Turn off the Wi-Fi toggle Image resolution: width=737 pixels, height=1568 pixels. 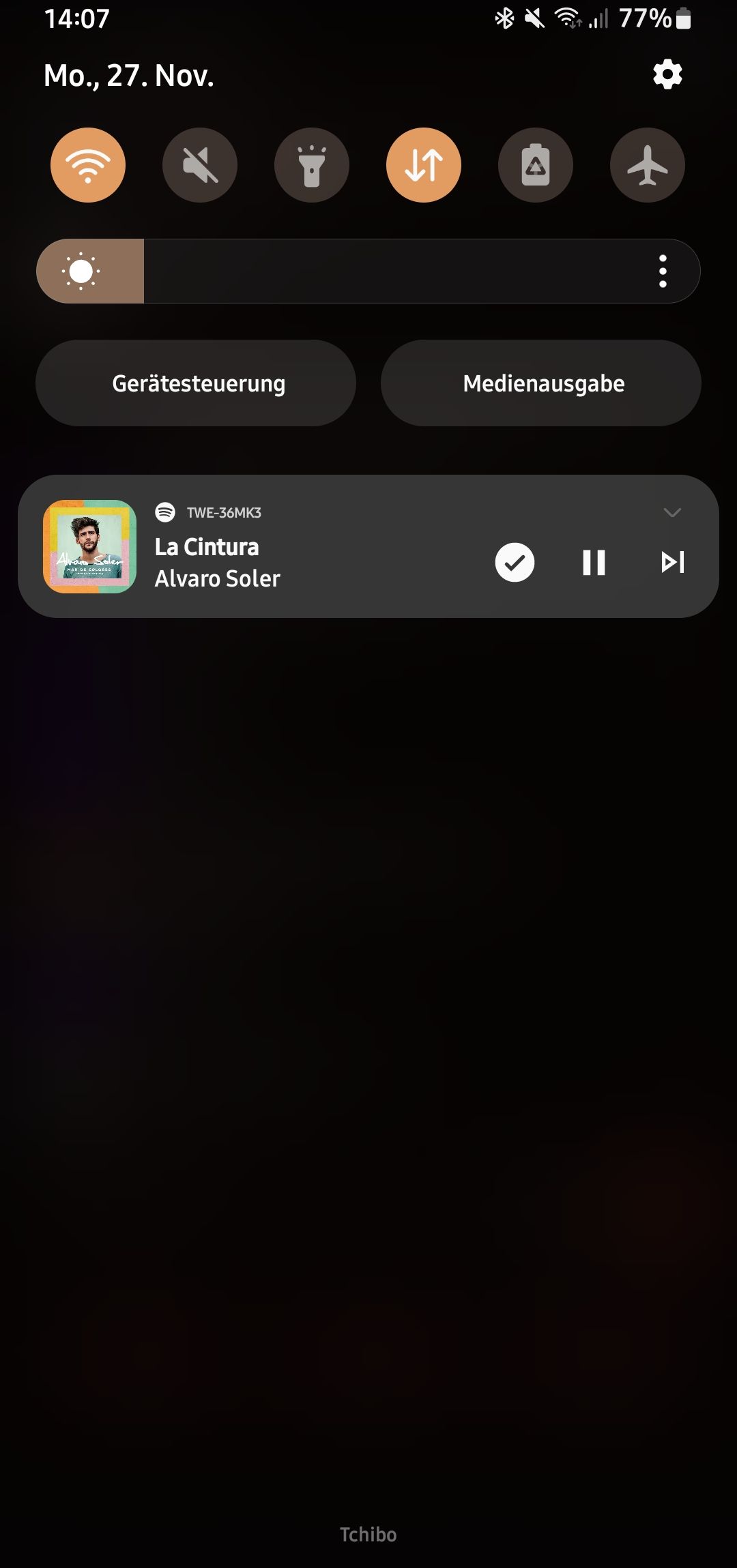(x=88, y=165)
